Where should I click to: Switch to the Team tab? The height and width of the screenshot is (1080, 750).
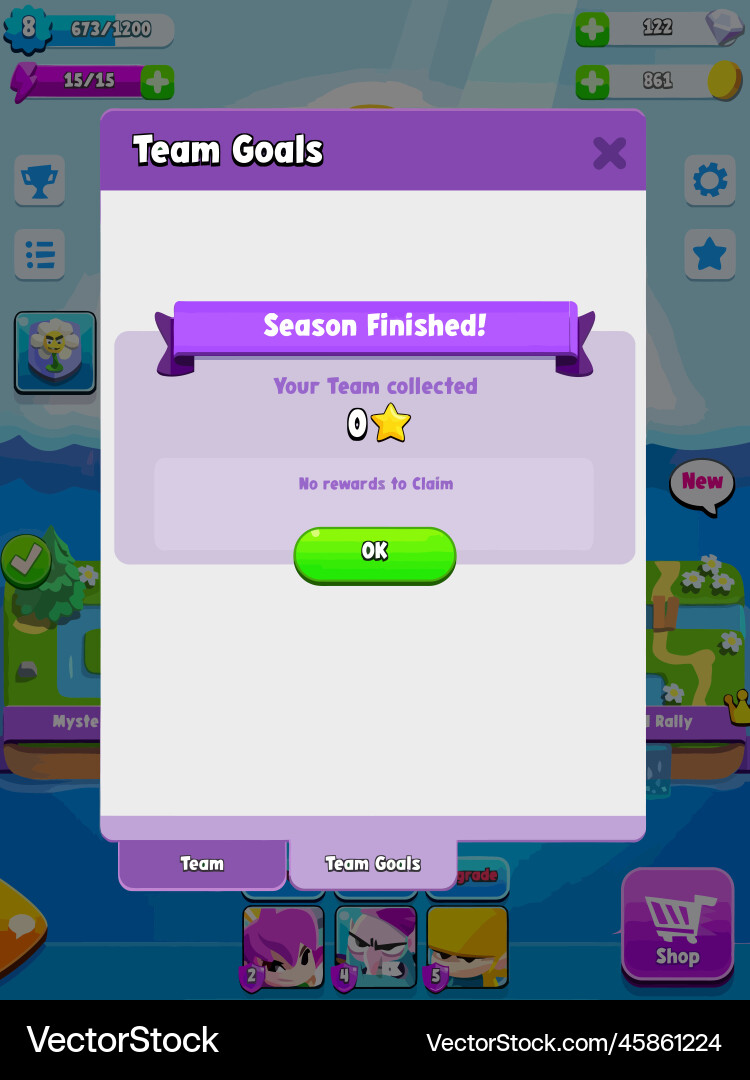click(x=202, y=864)
